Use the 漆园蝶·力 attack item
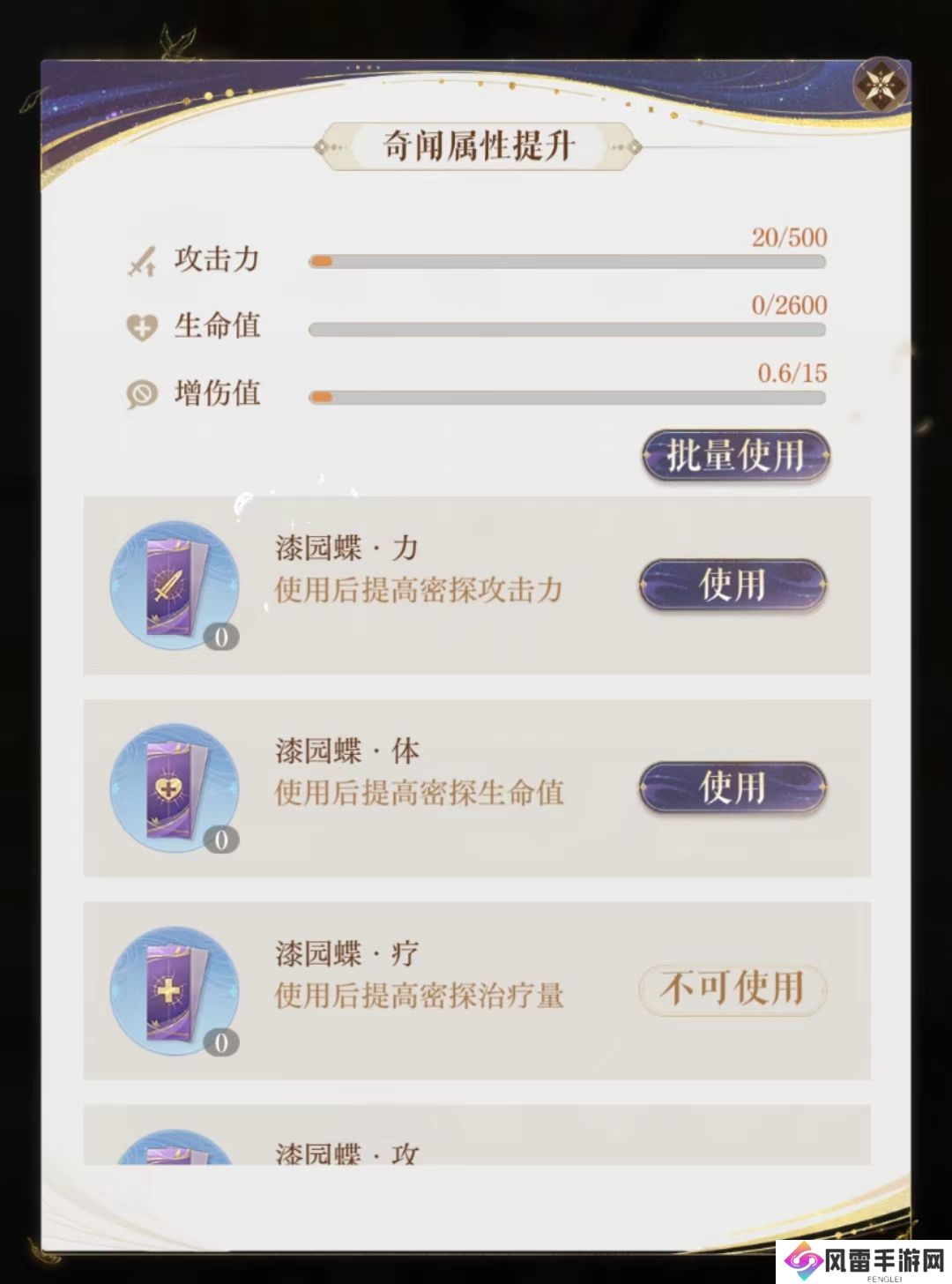This screenshot has width=952, height=1284. (733, 585)
